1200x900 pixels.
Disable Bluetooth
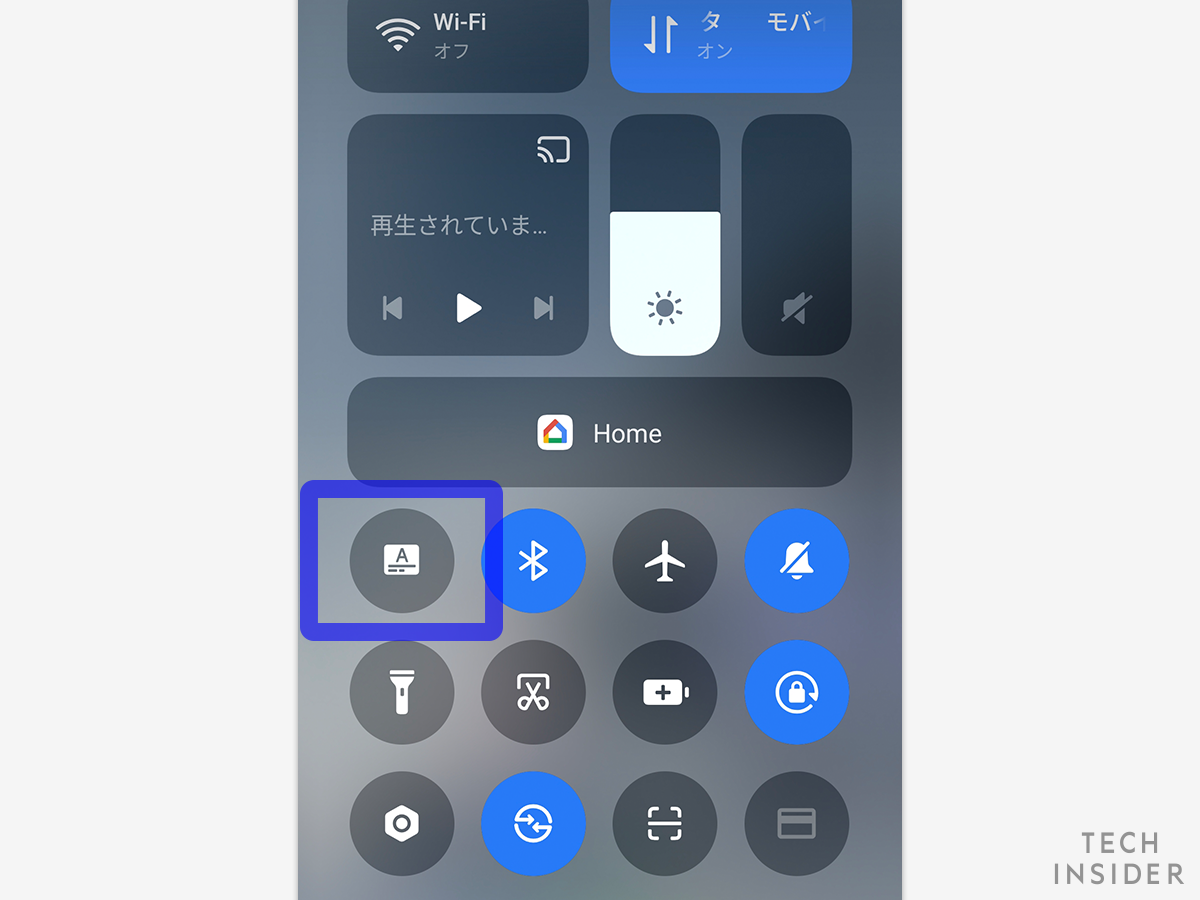coord(534,561)
